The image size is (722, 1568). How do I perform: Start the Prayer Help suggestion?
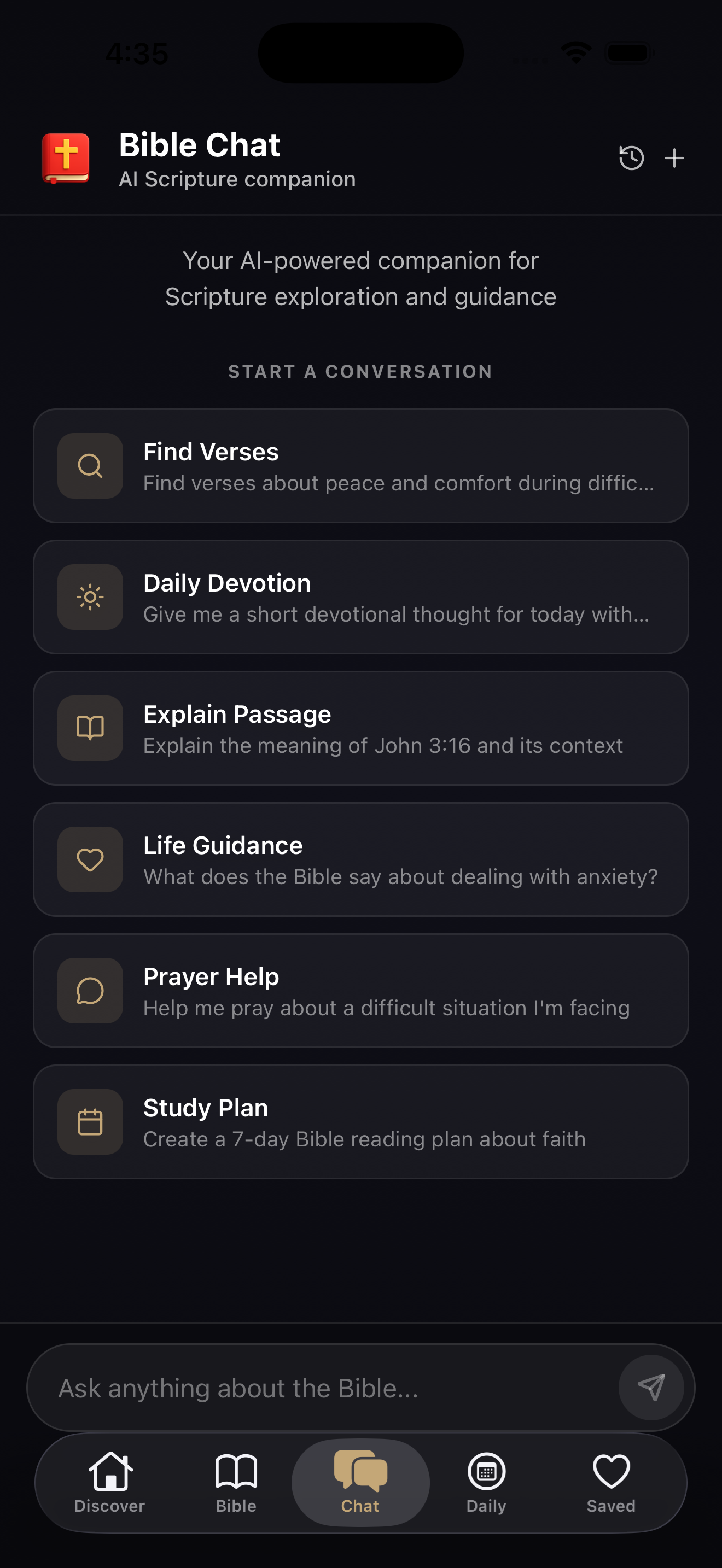[361, 991]
